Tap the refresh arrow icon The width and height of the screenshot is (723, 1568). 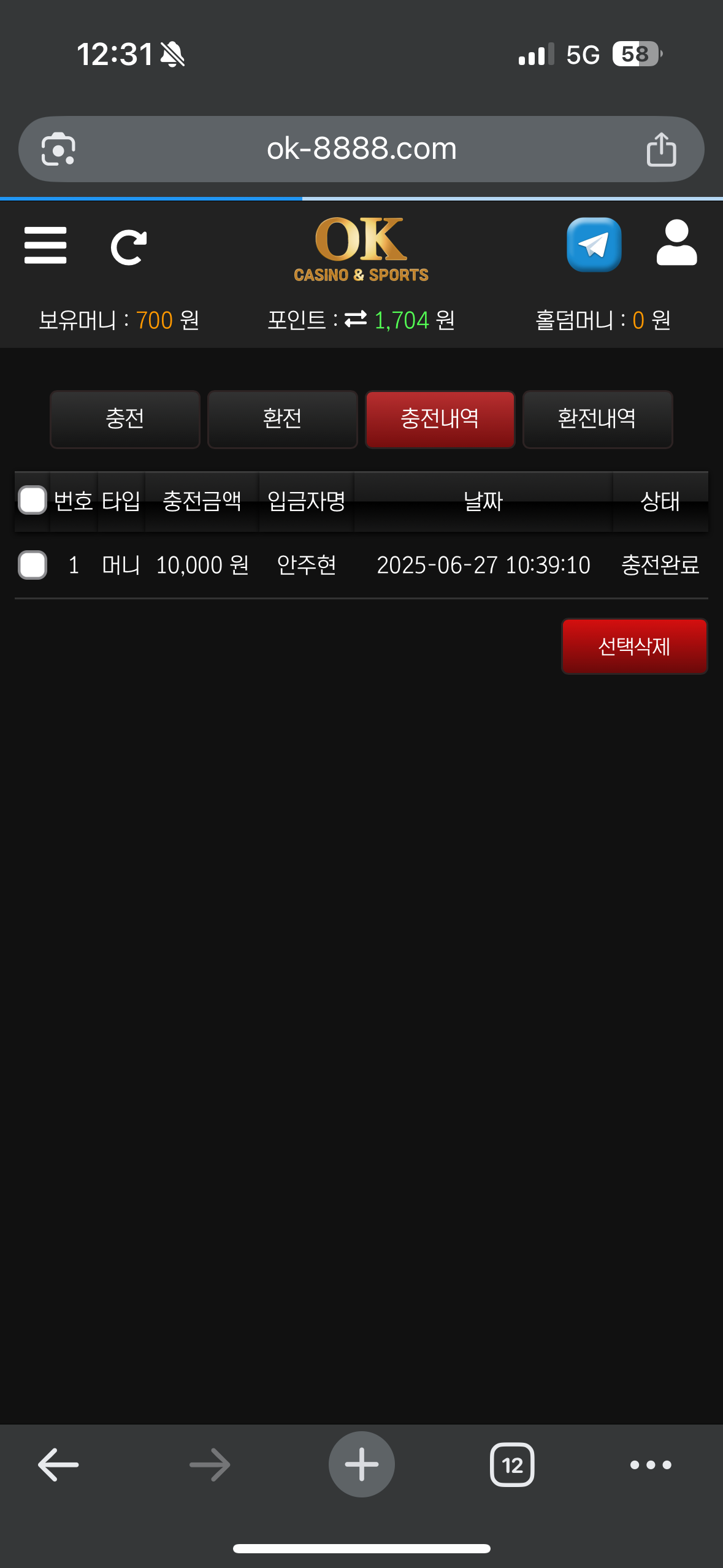pyautogui.click(x=129, y=247)
